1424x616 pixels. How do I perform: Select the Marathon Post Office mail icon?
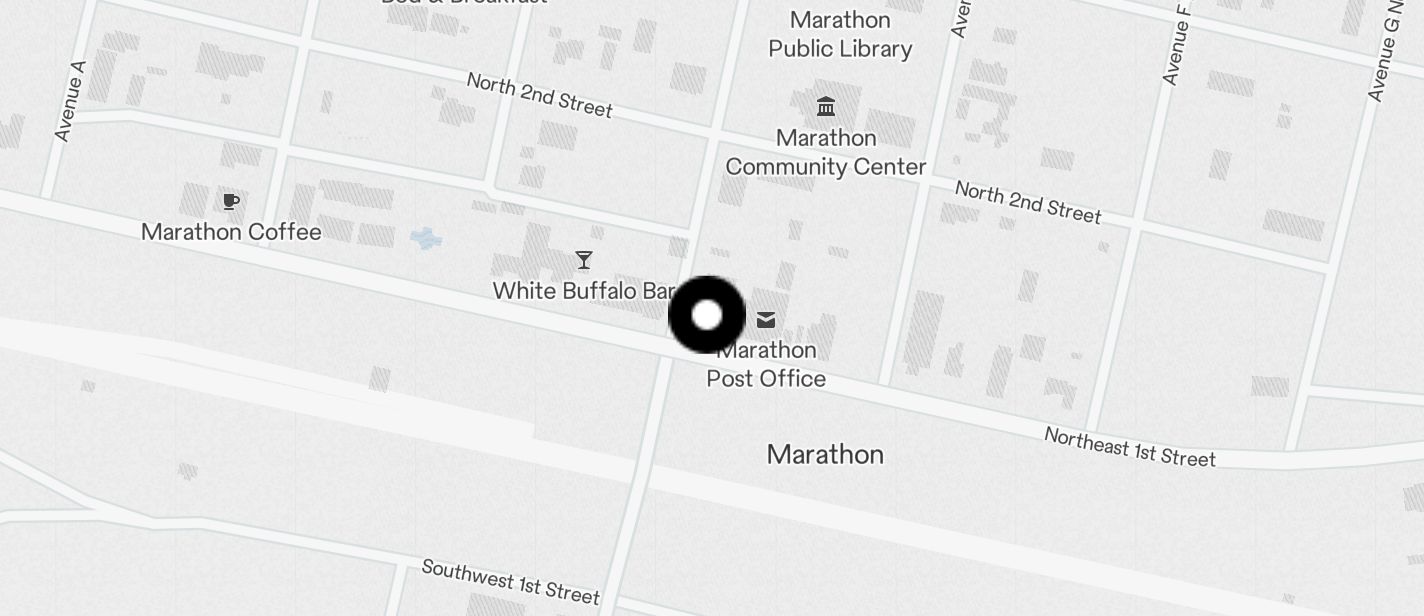[x=766, y=320]
